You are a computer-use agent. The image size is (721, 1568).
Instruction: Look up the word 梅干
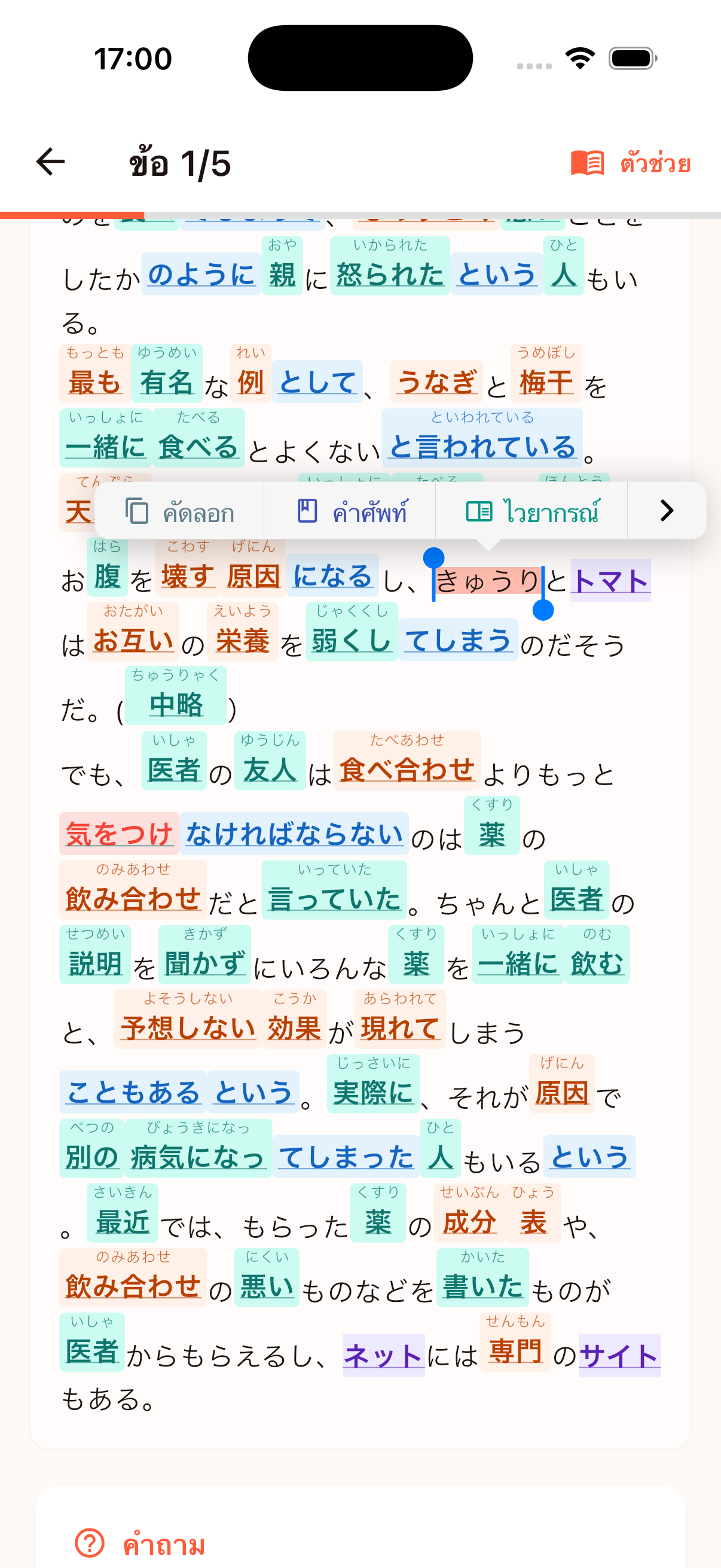click(546, 374)
